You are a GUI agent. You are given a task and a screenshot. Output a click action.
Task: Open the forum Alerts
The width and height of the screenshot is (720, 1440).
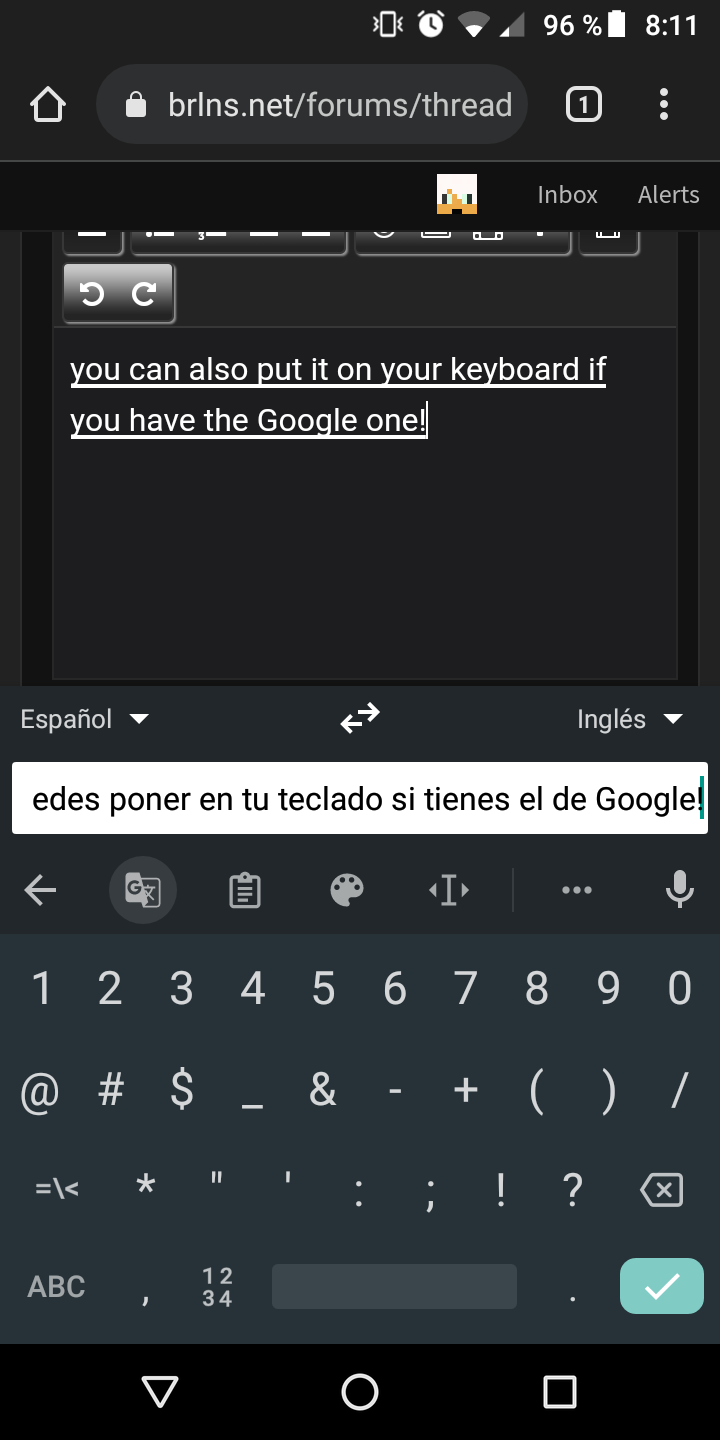click(x=668, y=195)
